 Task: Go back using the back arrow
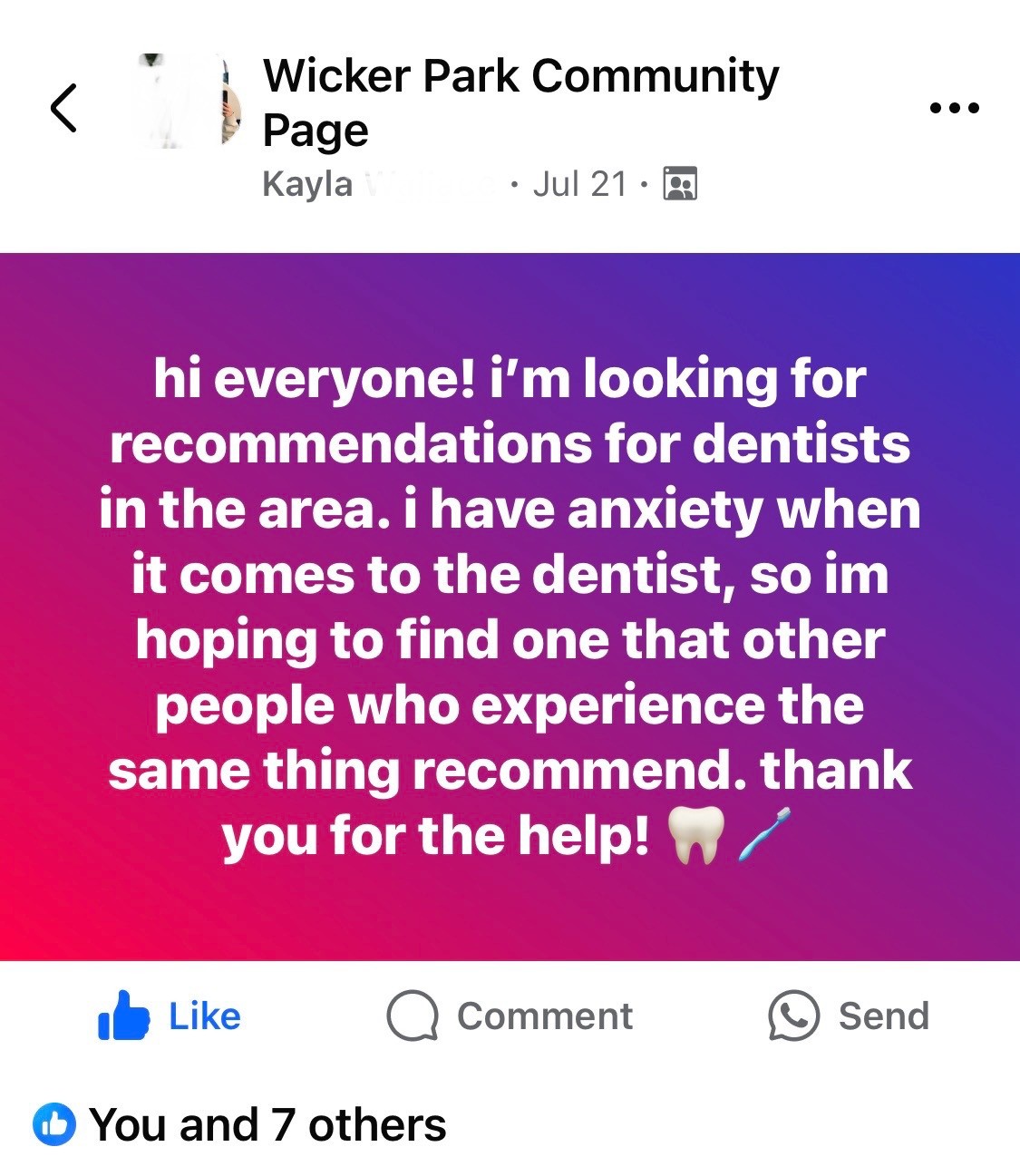63,108
